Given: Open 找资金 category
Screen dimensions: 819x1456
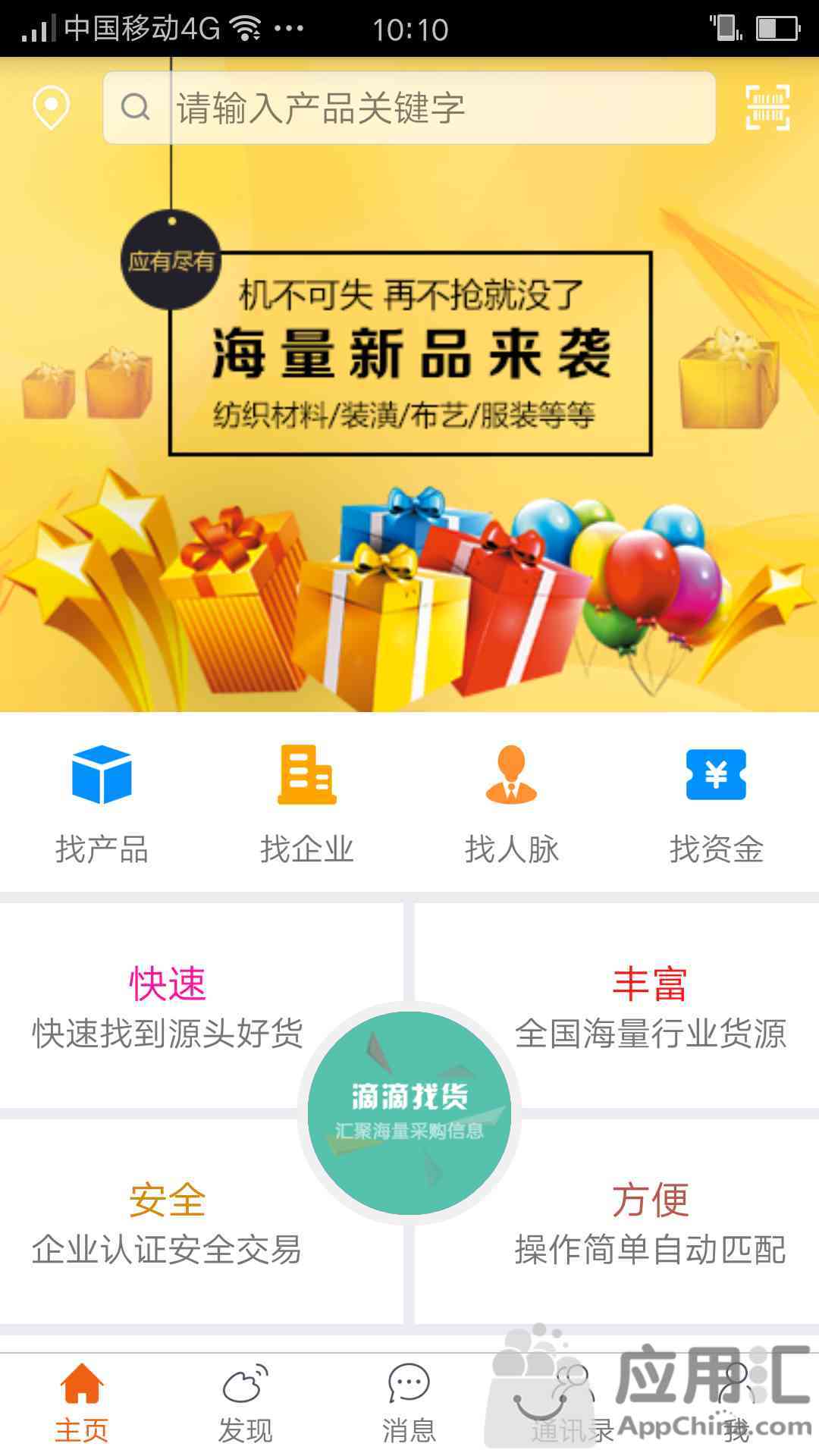Looking at the screenshot, I should click(717, 805).
